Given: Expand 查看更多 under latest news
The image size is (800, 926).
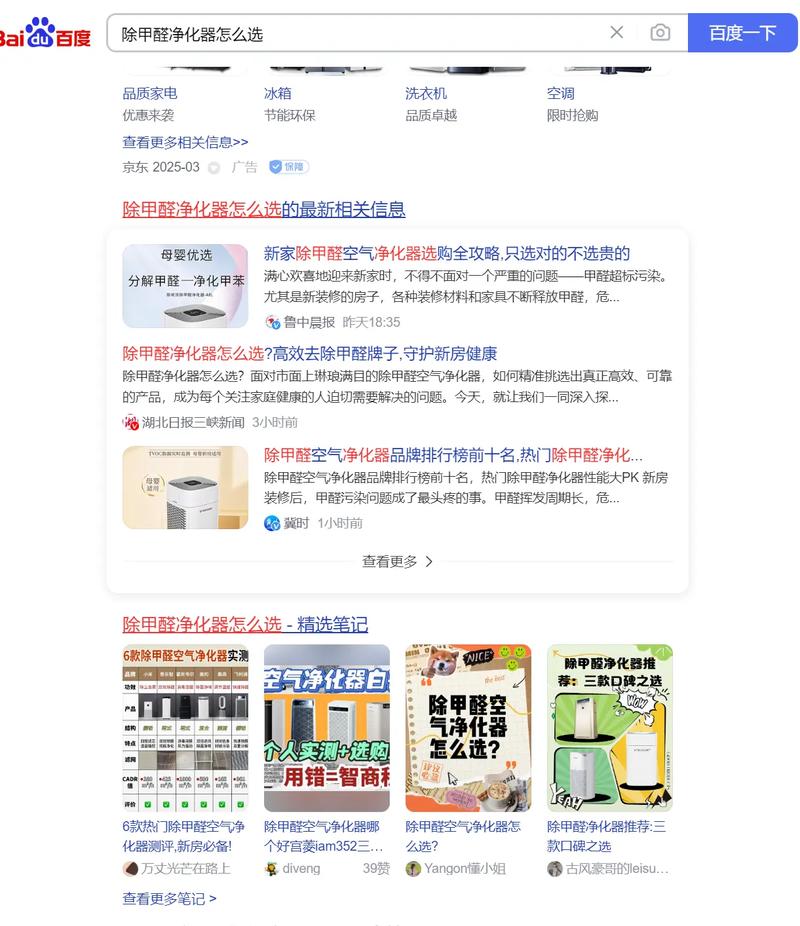Looking at the screenshot, I should [x=397, y=562].
